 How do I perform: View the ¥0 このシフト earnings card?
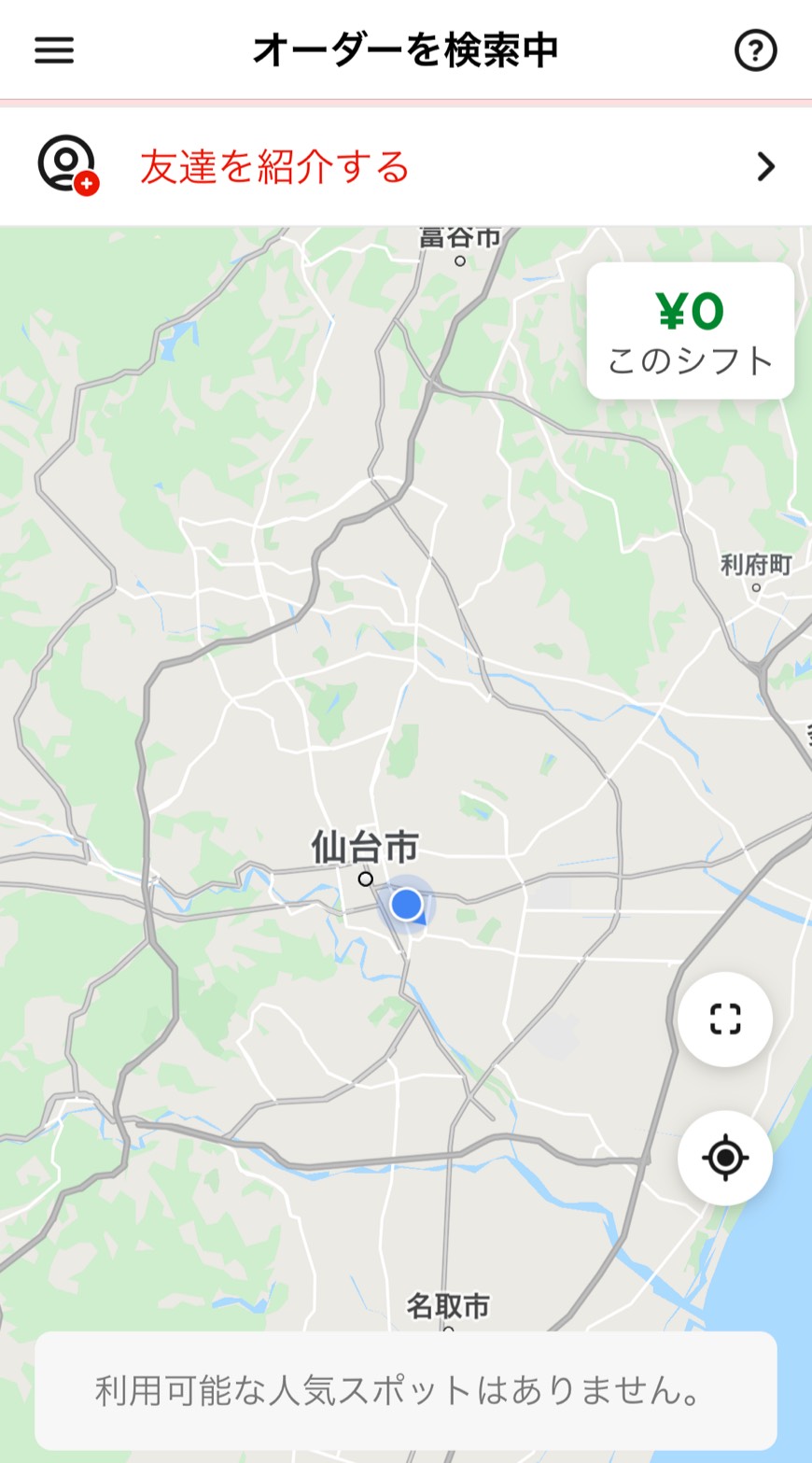coord(690,331)
